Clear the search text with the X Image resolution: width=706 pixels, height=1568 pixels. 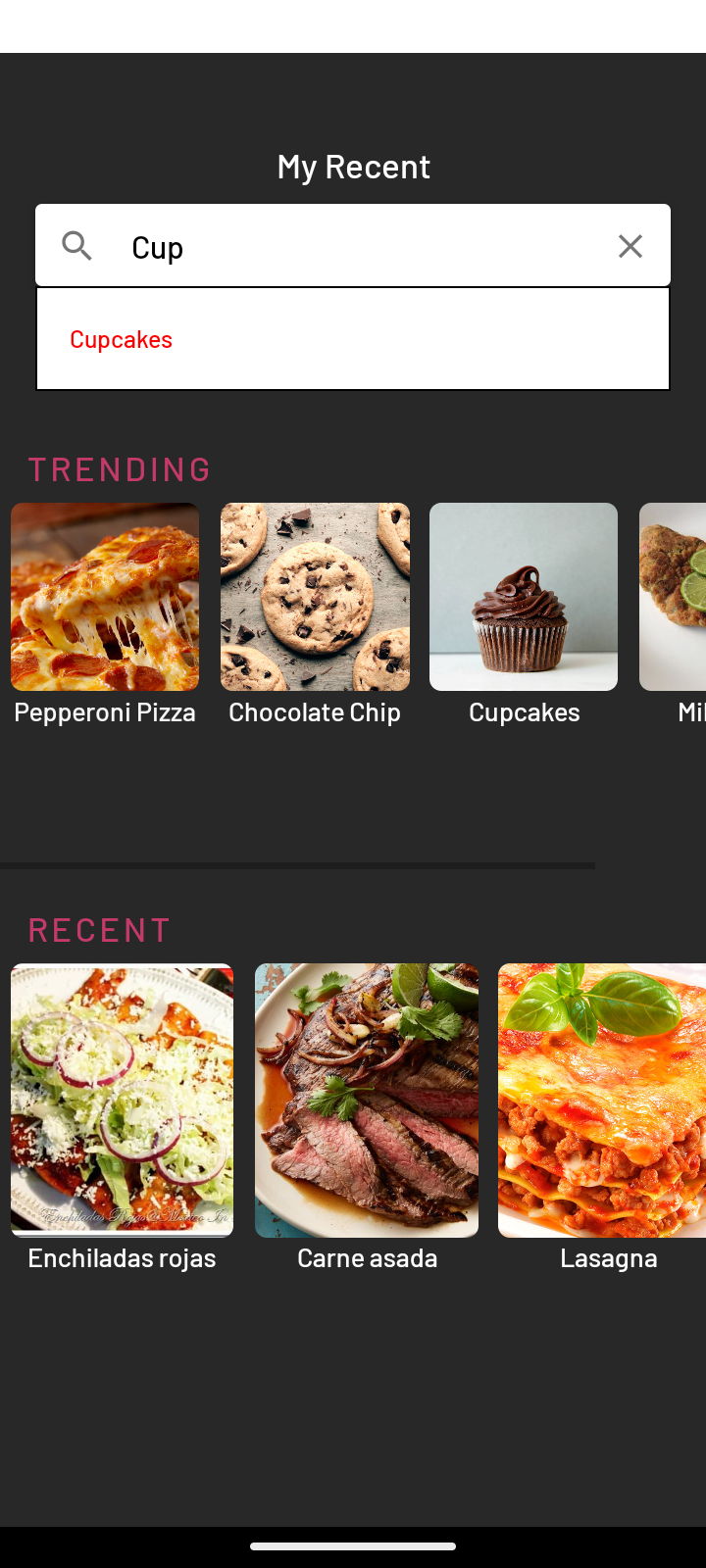click(630, 246)
